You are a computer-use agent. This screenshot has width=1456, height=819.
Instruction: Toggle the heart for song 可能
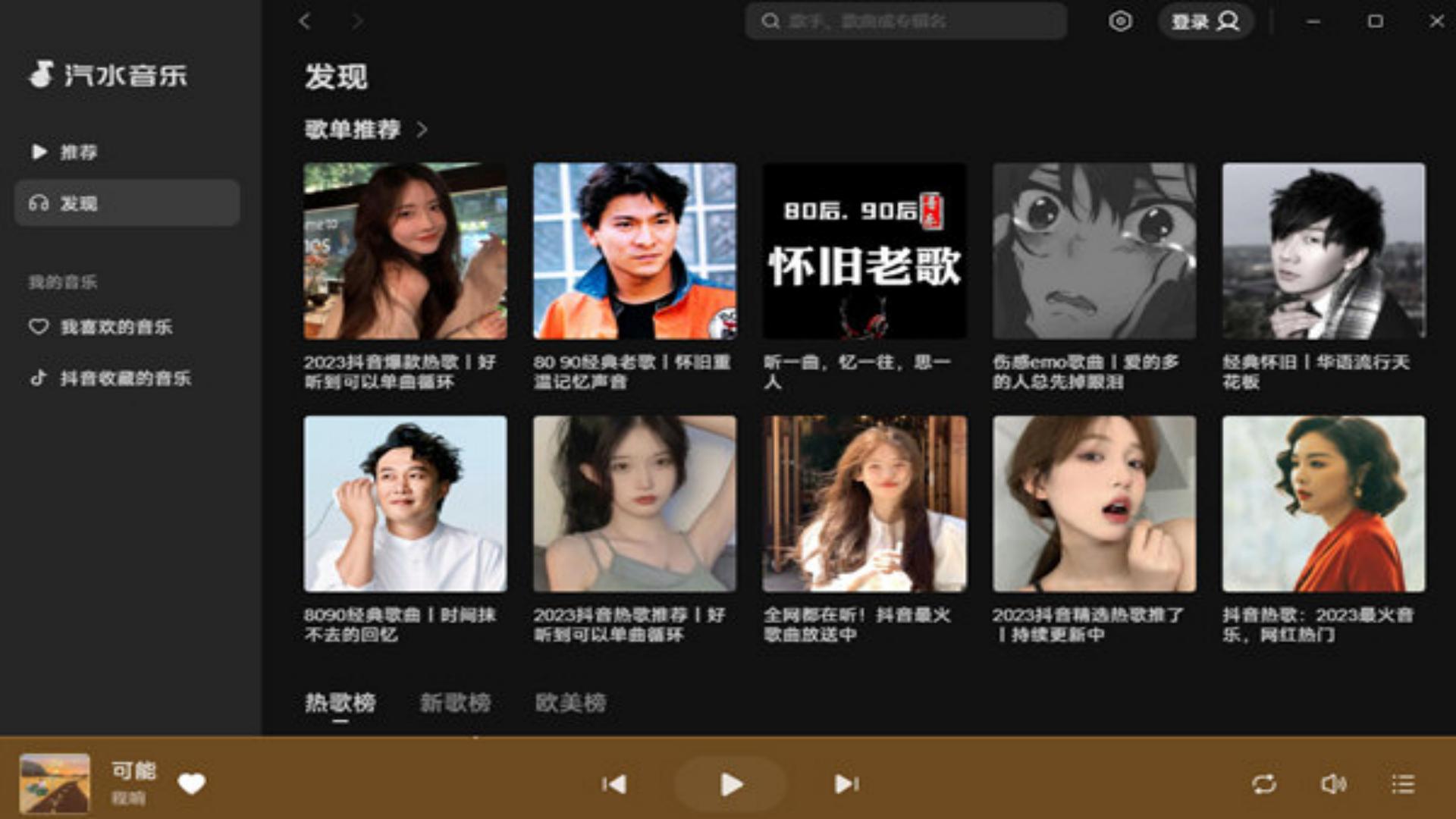(x=191, y=783)
